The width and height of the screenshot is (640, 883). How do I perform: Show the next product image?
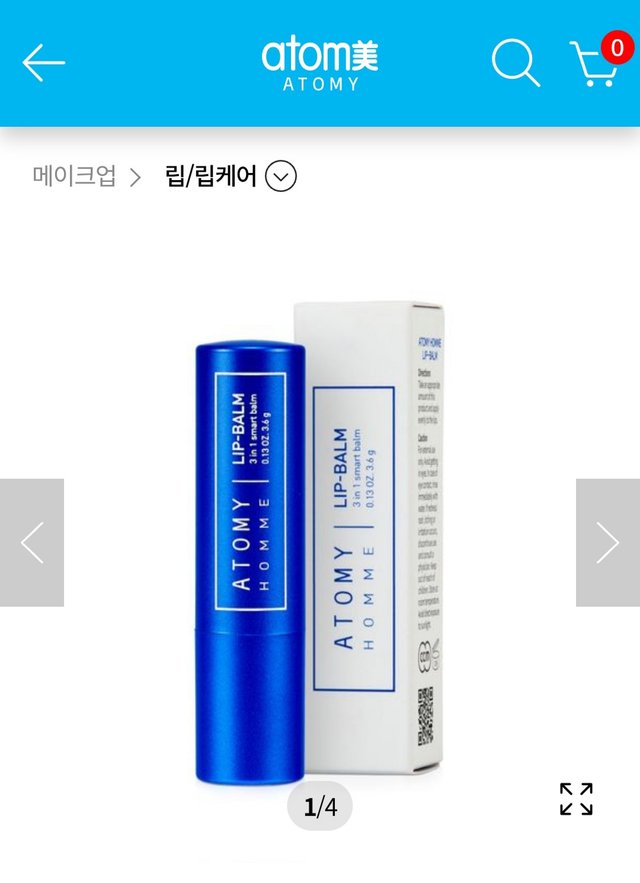tap(607, 542)
